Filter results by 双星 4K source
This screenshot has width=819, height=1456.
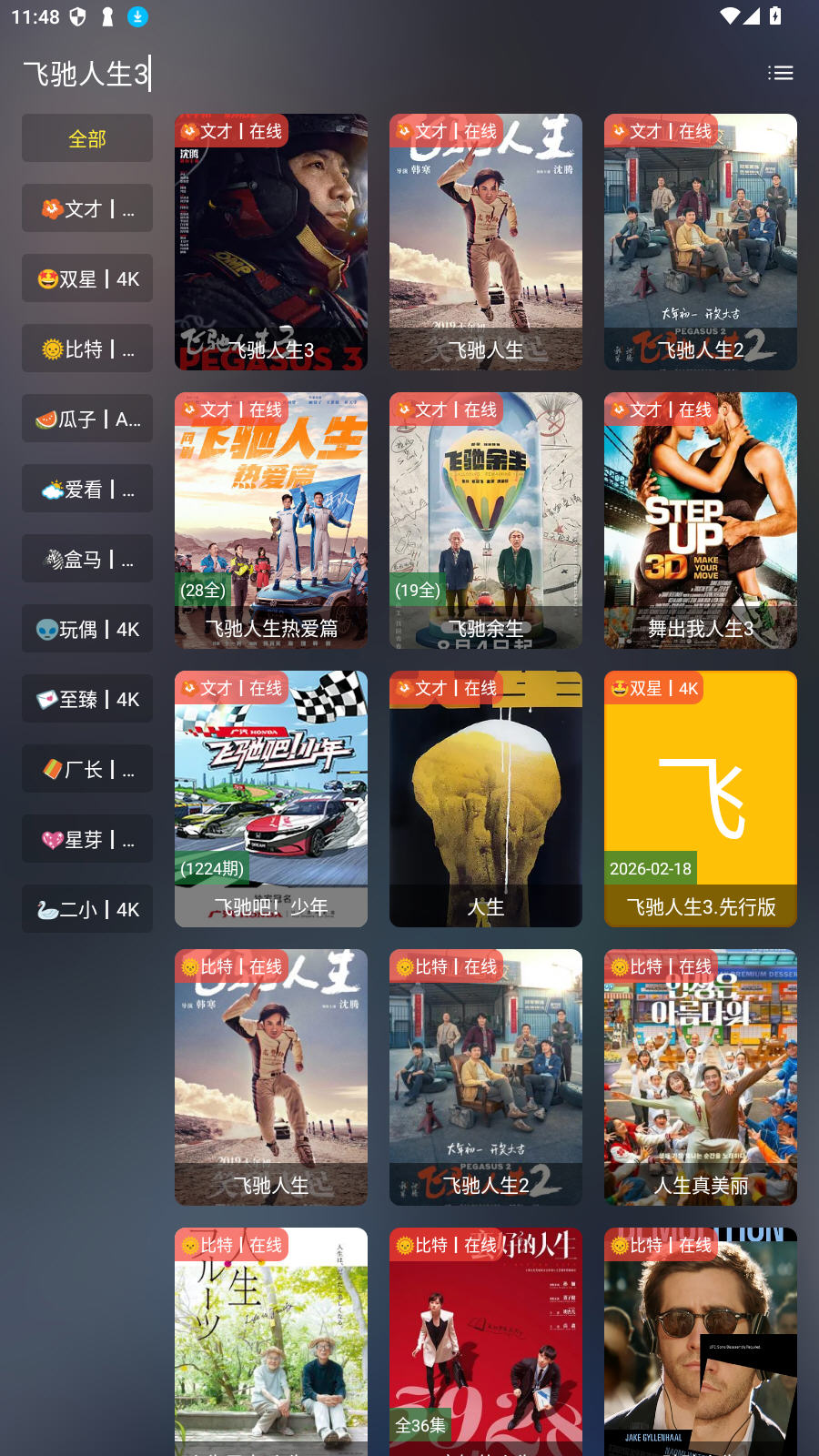pos(87,278)
